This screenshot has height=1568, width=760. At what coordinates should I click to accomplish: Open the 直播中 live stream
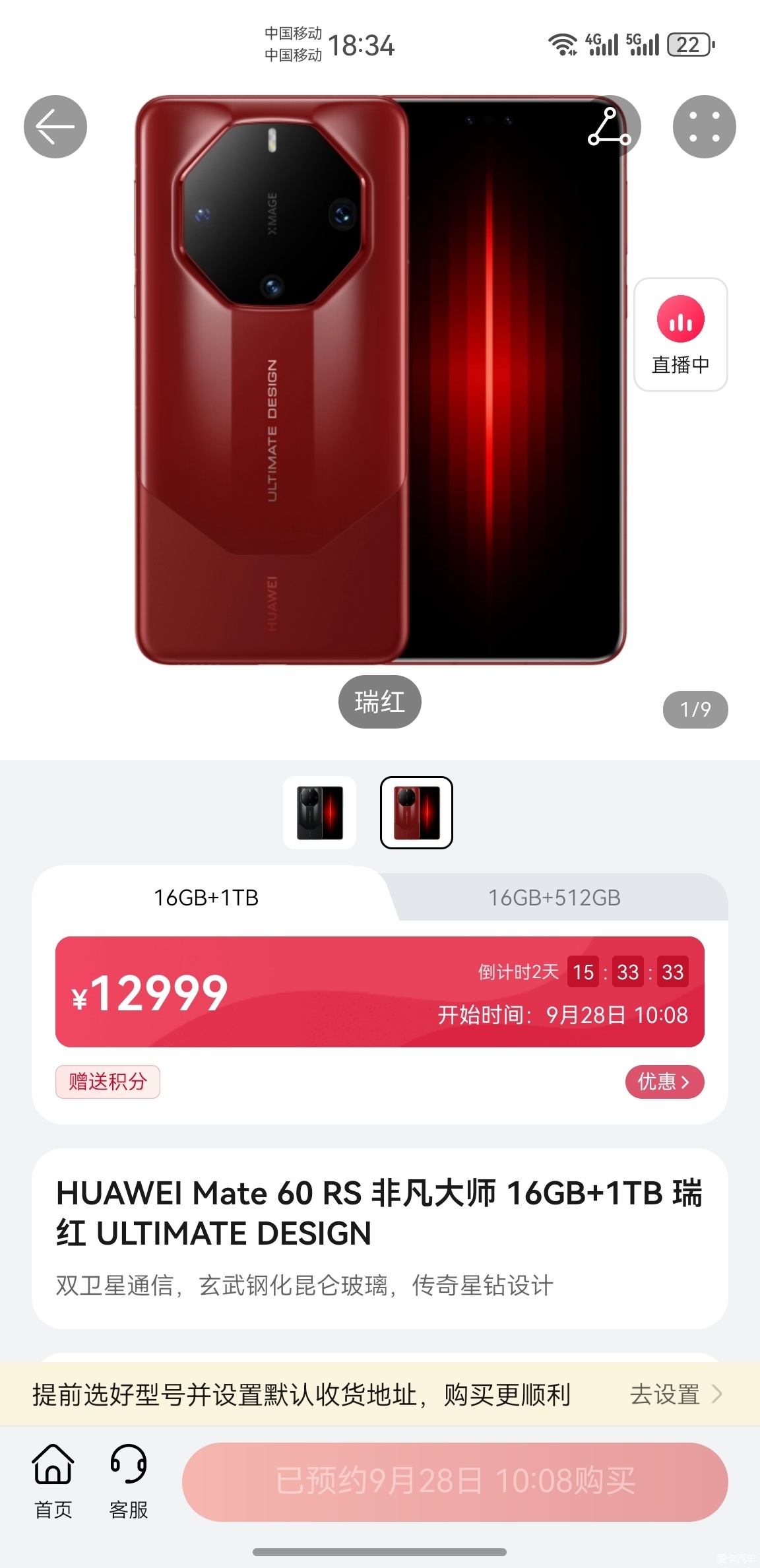pos(680,335)
